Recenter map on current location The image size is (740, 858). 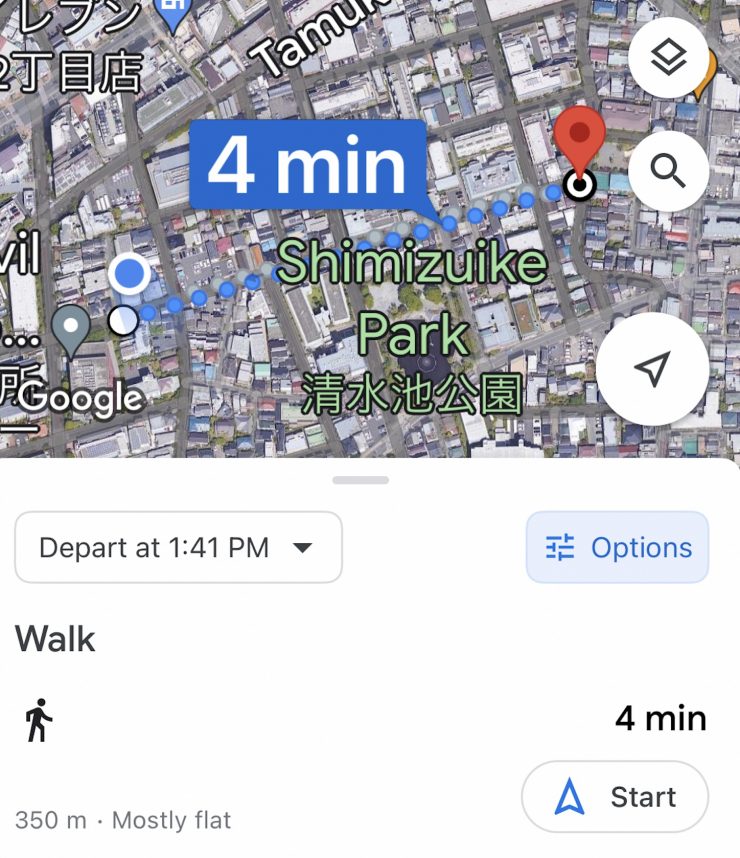[x=652, y=369]
